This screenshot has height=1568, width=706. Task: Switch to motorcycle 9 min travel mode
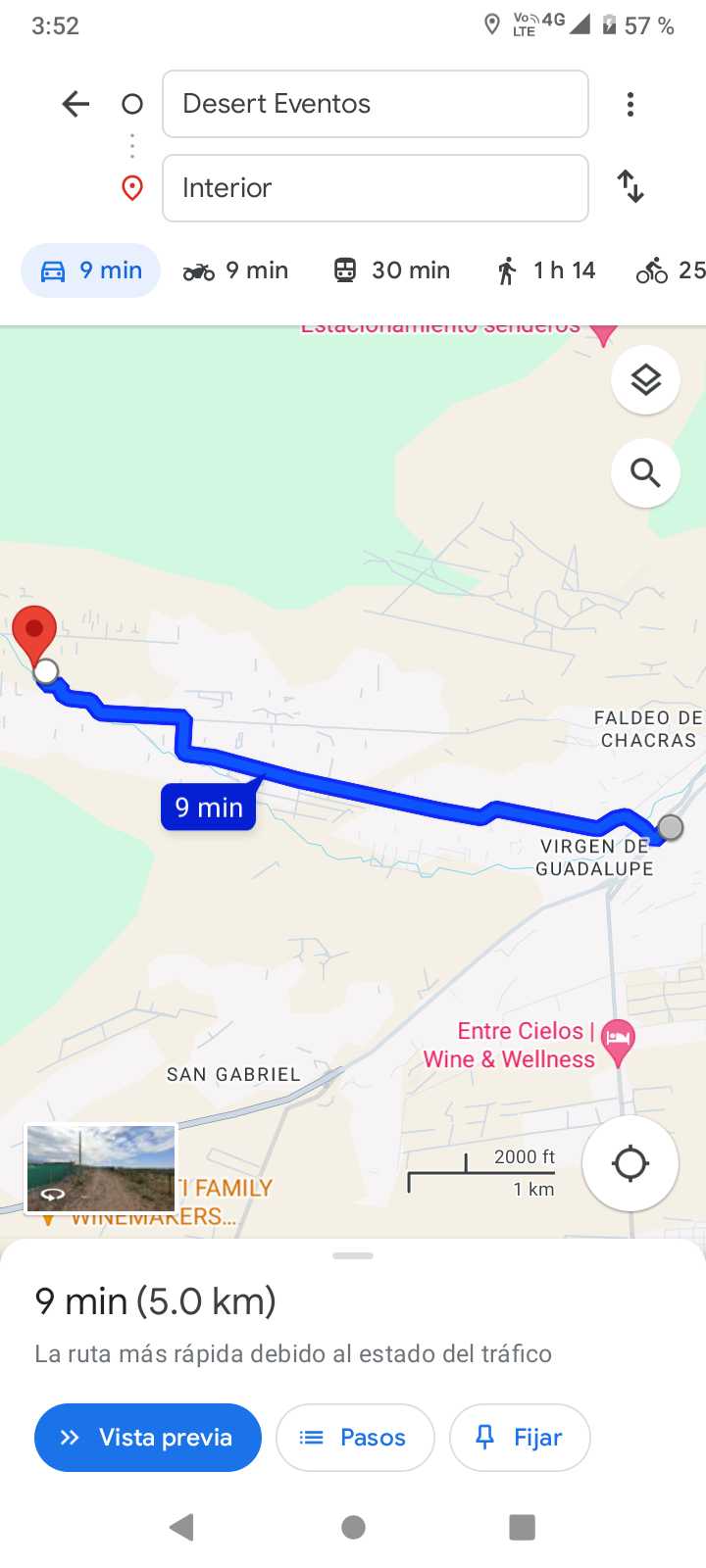coord(236,270)
